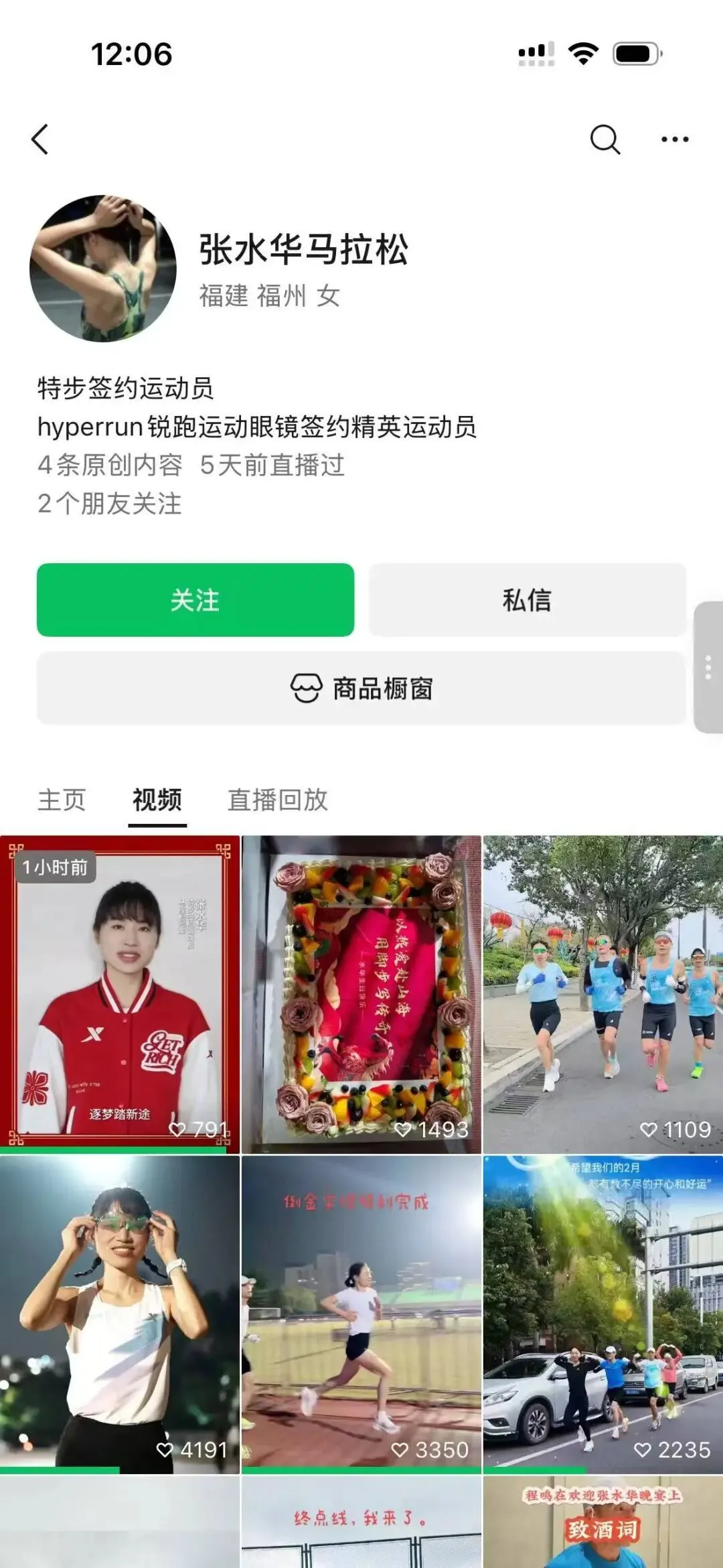The height and width of the screenshot is (1568, 723).
Task: Go back using the top-left arrow
Action: [x=40, y=139]
